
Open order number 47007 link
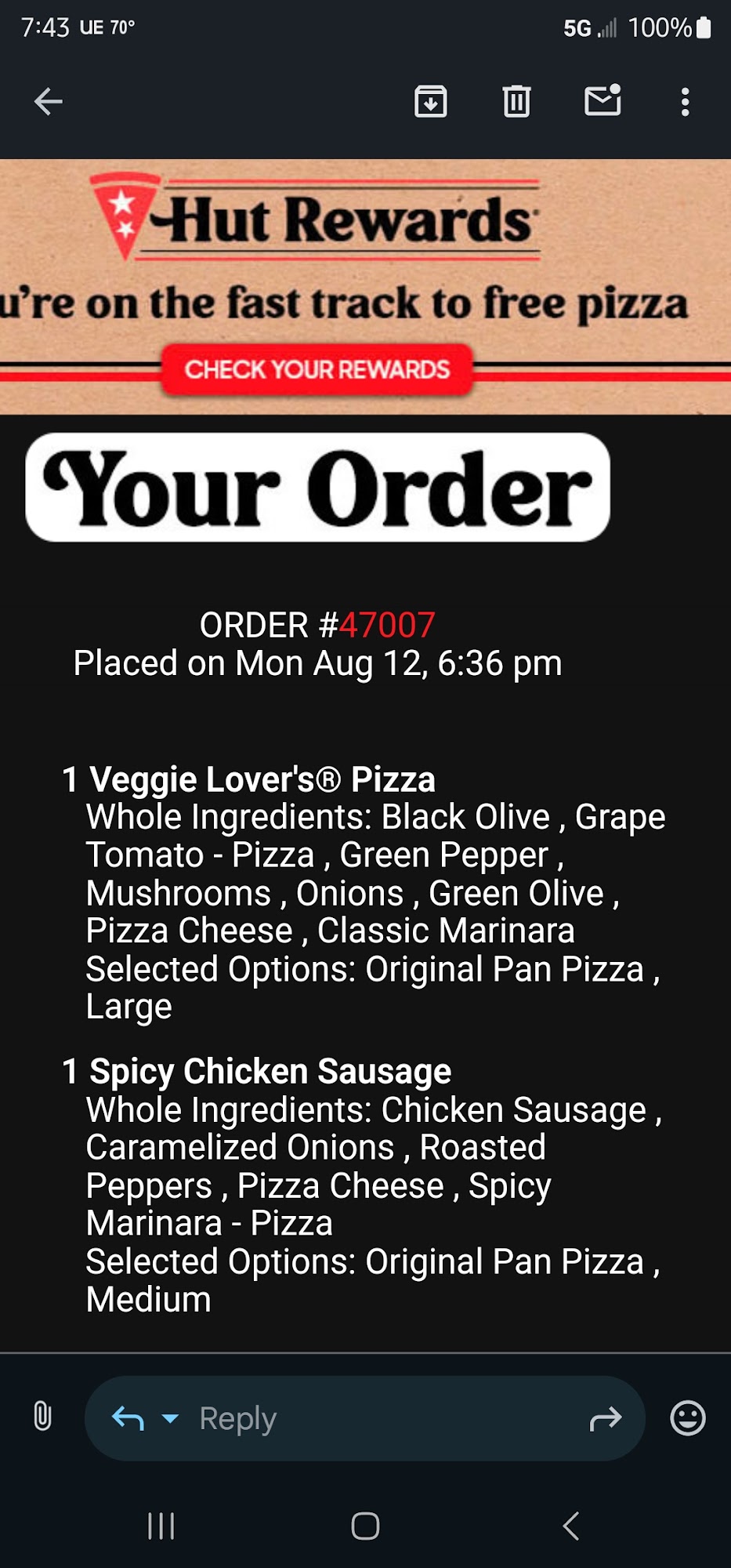click(387, 625)
